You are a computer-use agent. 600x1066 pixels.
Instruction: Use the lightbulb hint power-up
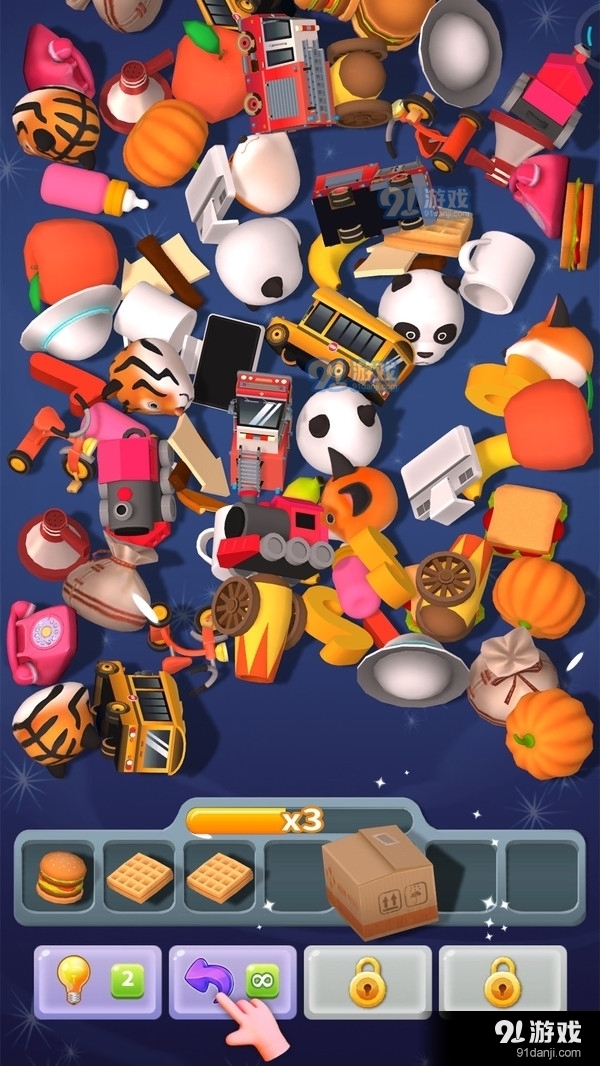(97, 982)
